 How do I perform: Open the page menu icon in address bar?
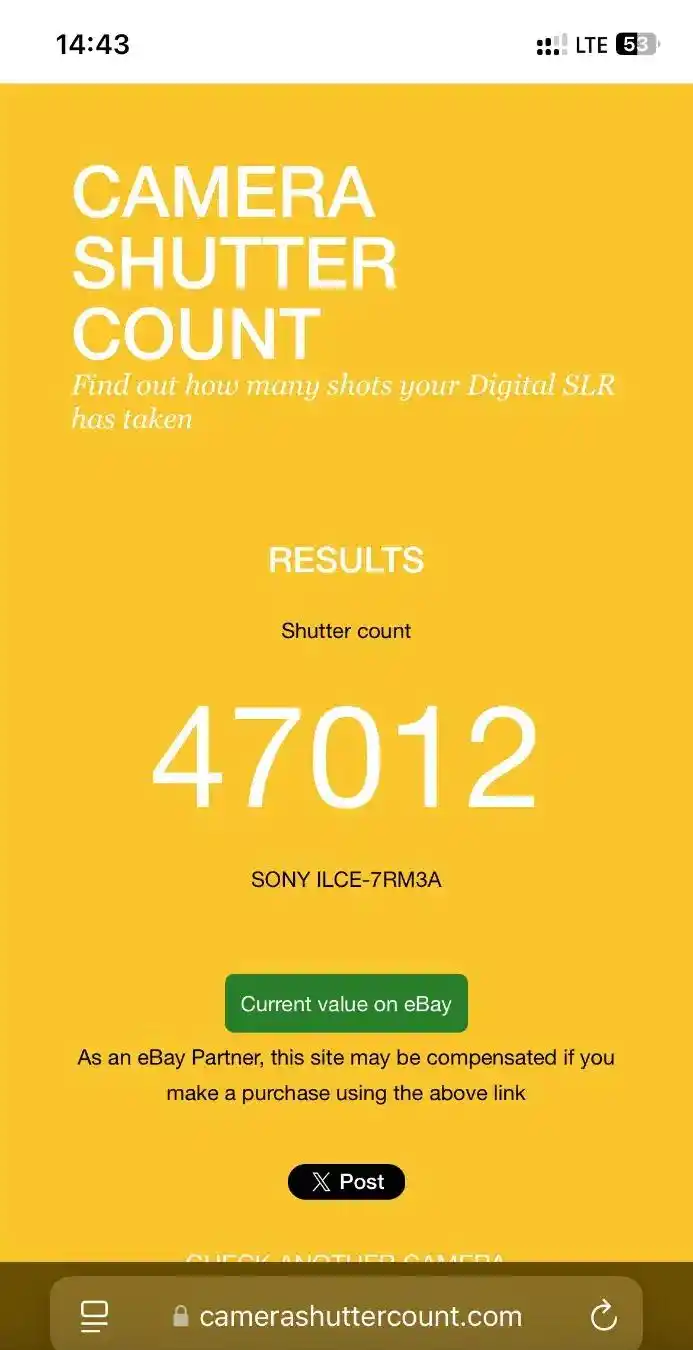94,1316
